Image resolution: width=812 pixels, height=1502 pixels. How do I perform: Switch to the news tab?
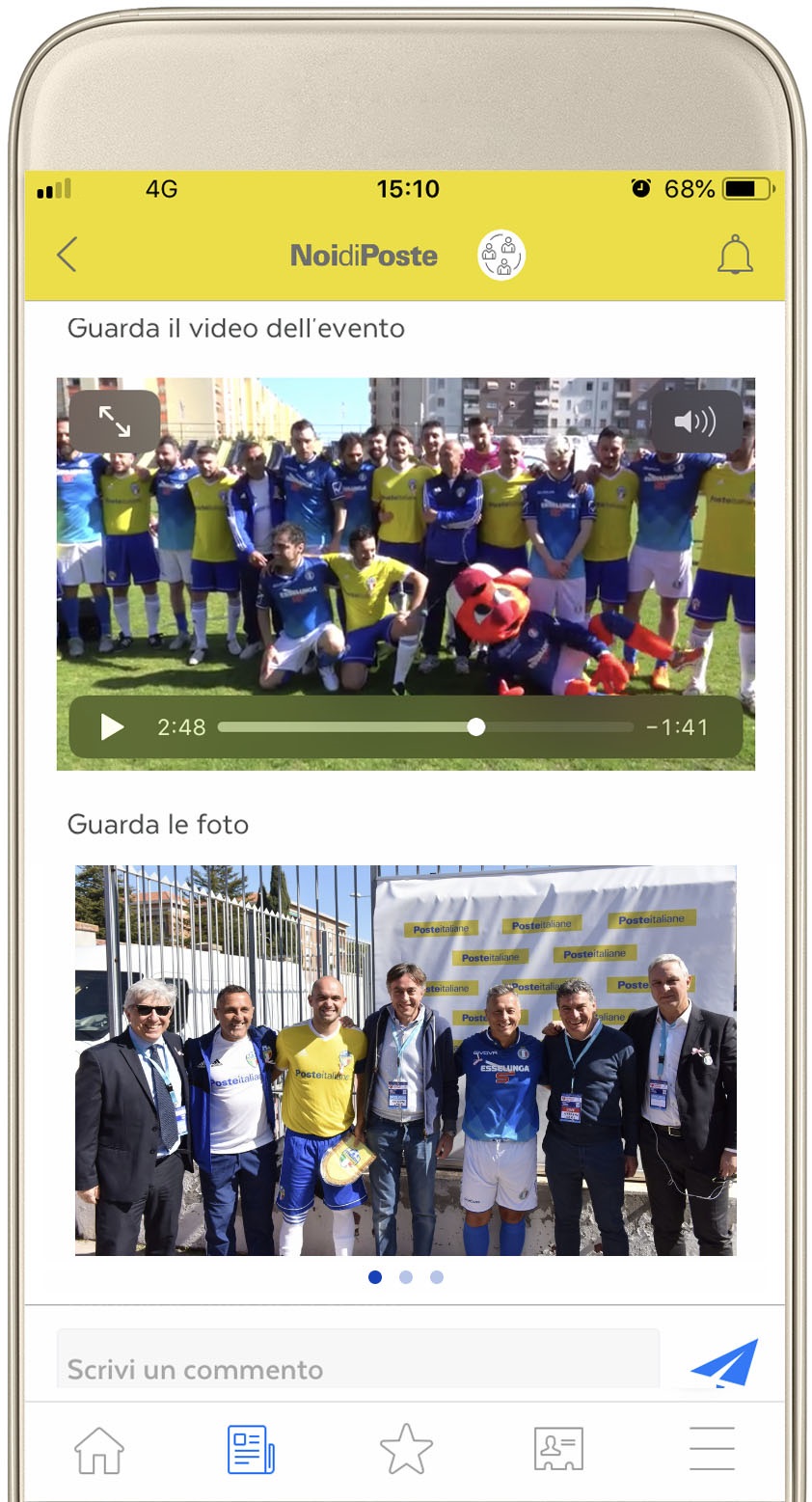(251, 1449)
